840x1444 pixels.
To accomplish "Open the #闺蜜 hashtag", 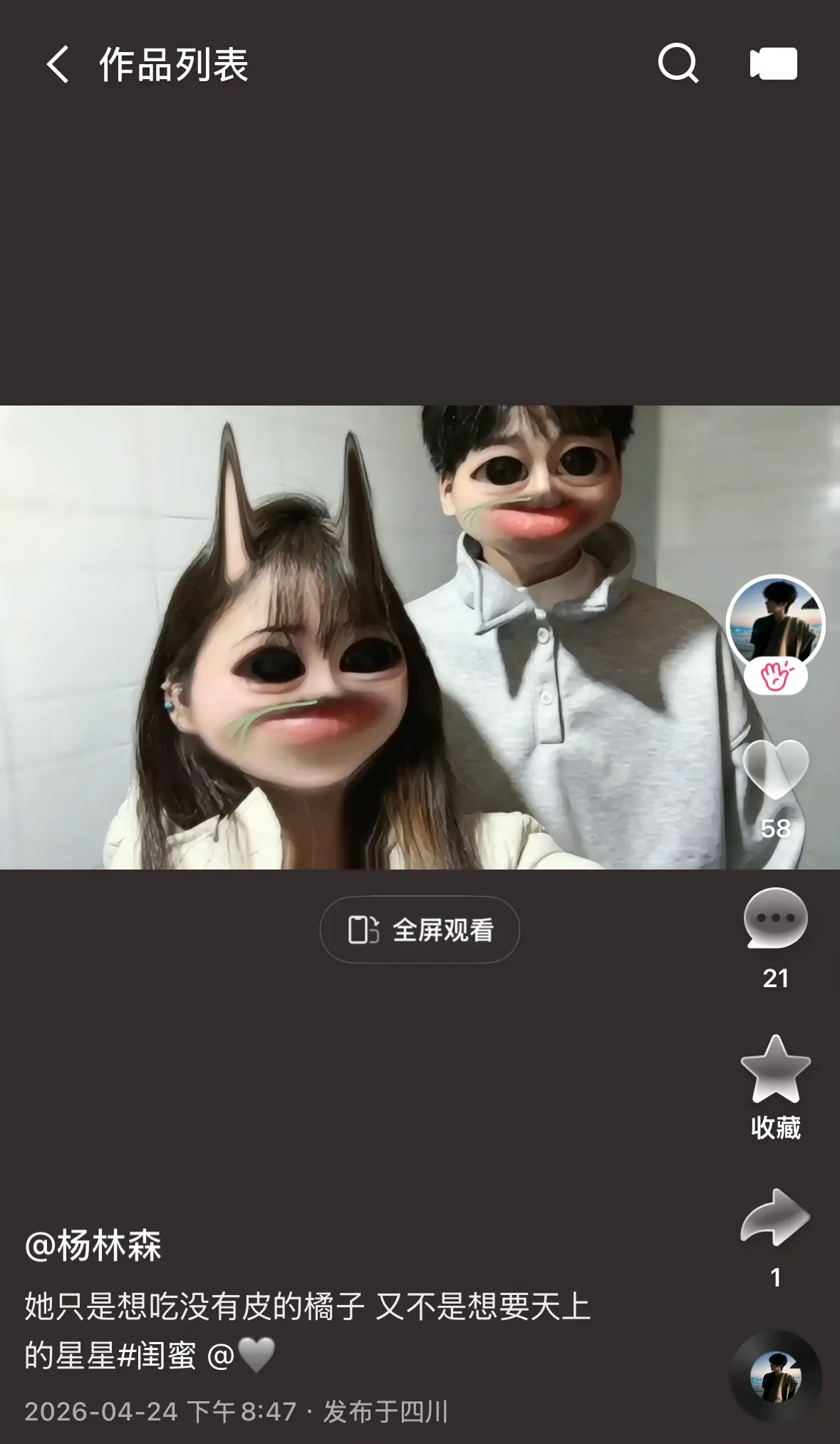I will coord(157,1355).
